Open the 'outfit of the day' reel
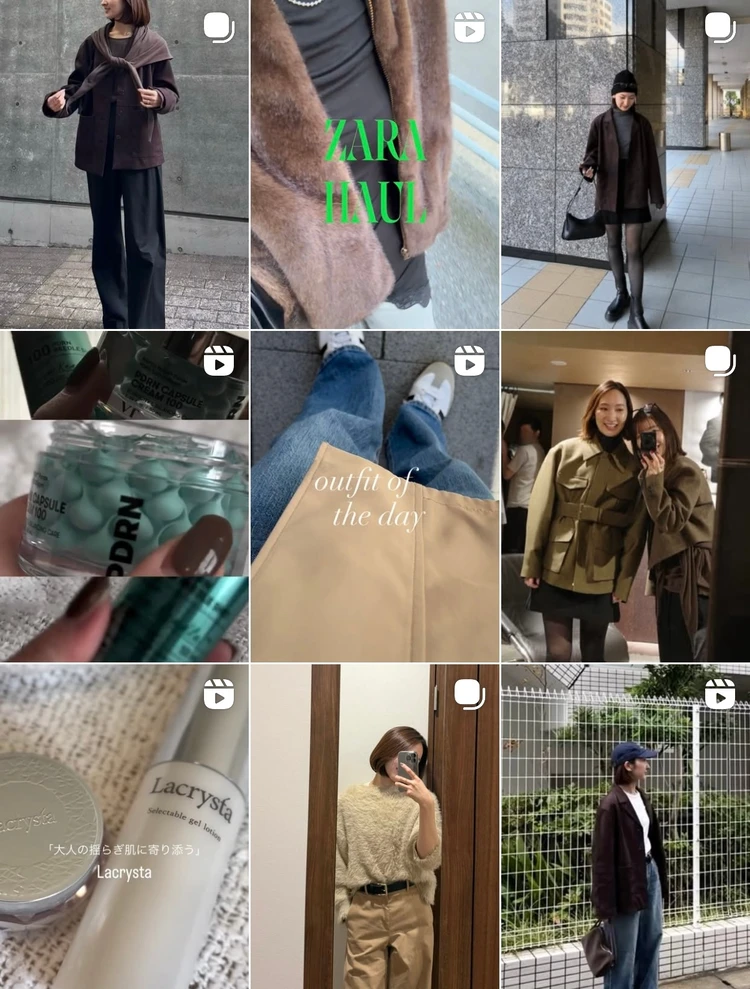Viewport: 750px width, 989px height. (375, 497)
